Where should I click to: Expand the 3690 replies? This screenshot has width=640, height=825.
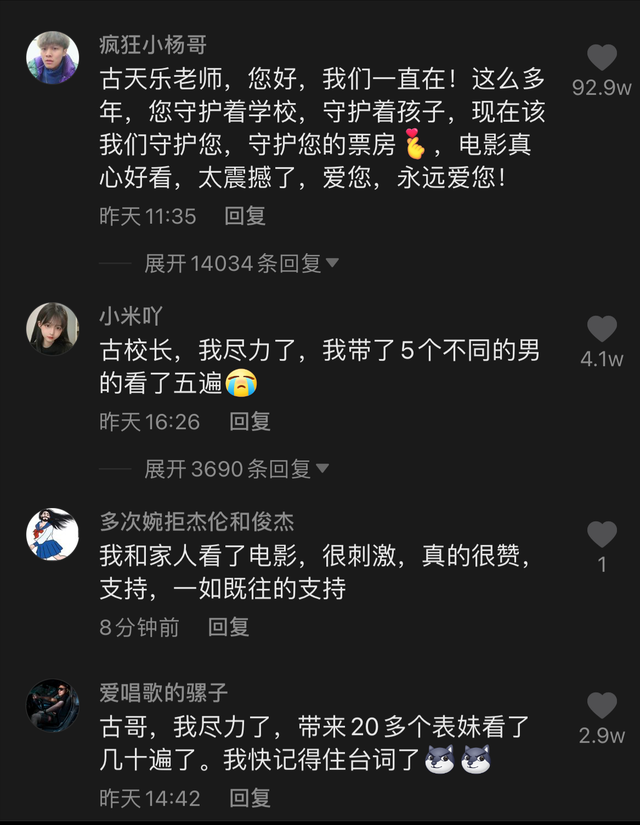point(236,469)
